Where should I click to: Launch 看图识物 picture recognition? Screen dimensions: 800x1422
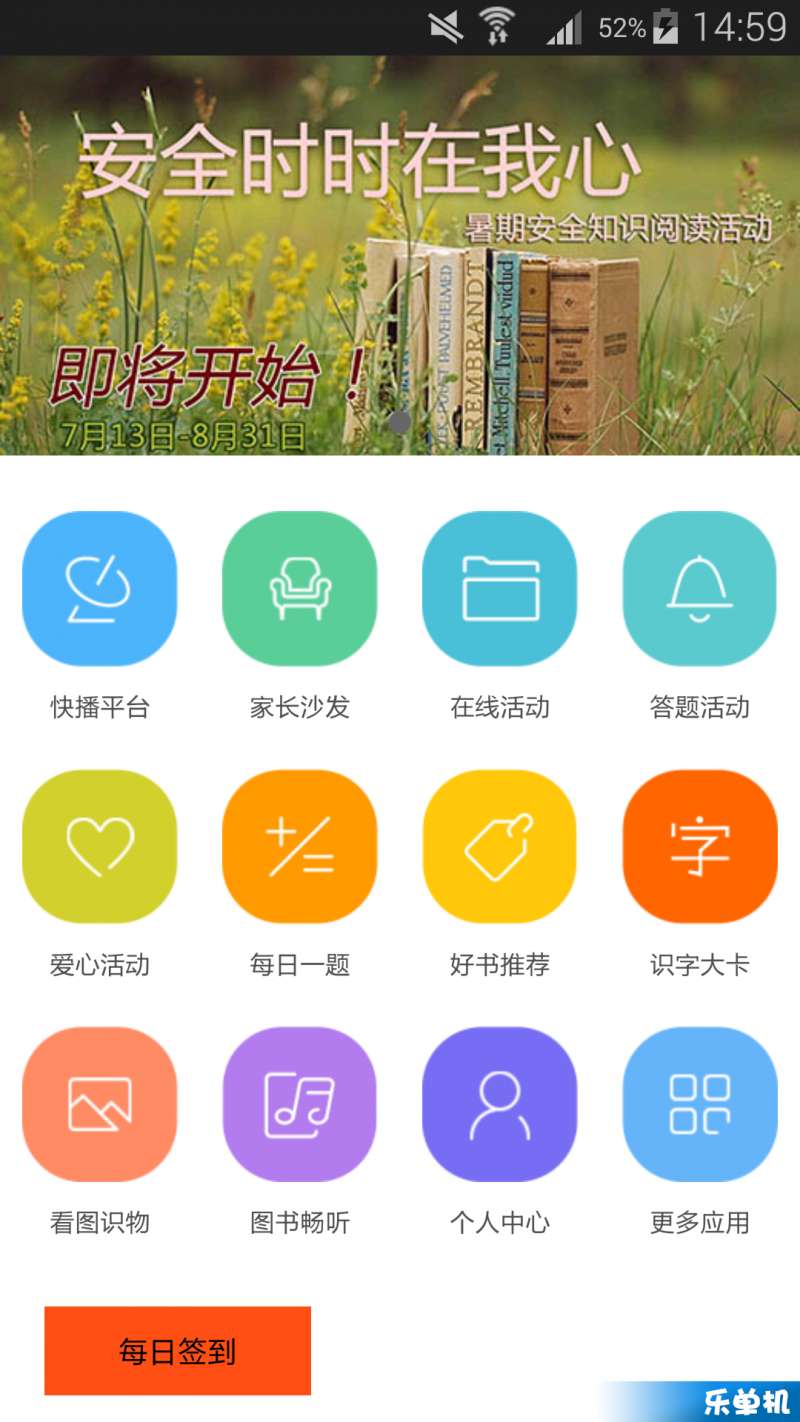click(x=99, y=1104)
